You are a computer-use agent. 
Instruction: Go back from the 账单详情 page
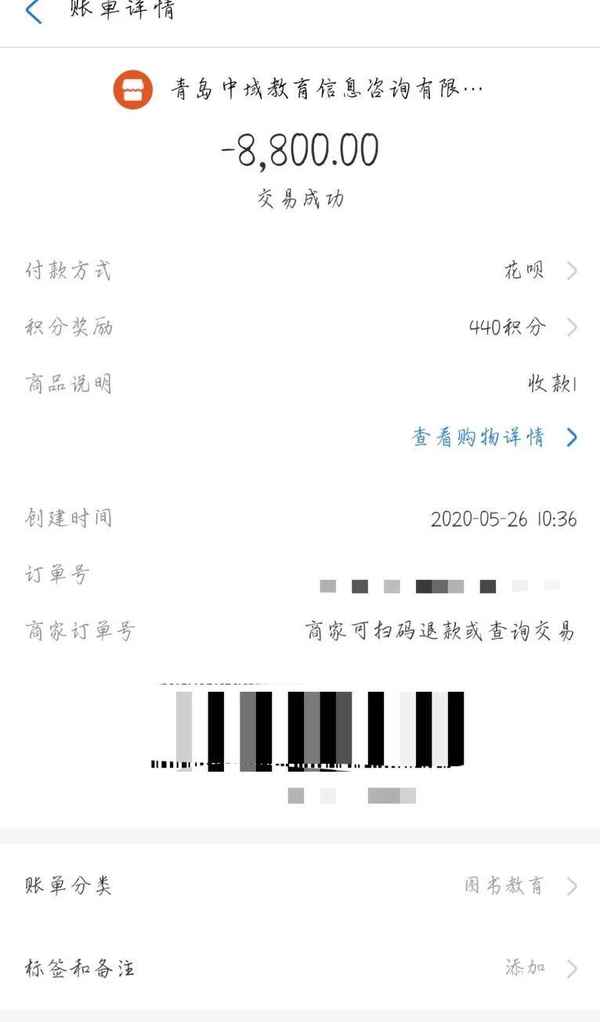click(33, 12)
